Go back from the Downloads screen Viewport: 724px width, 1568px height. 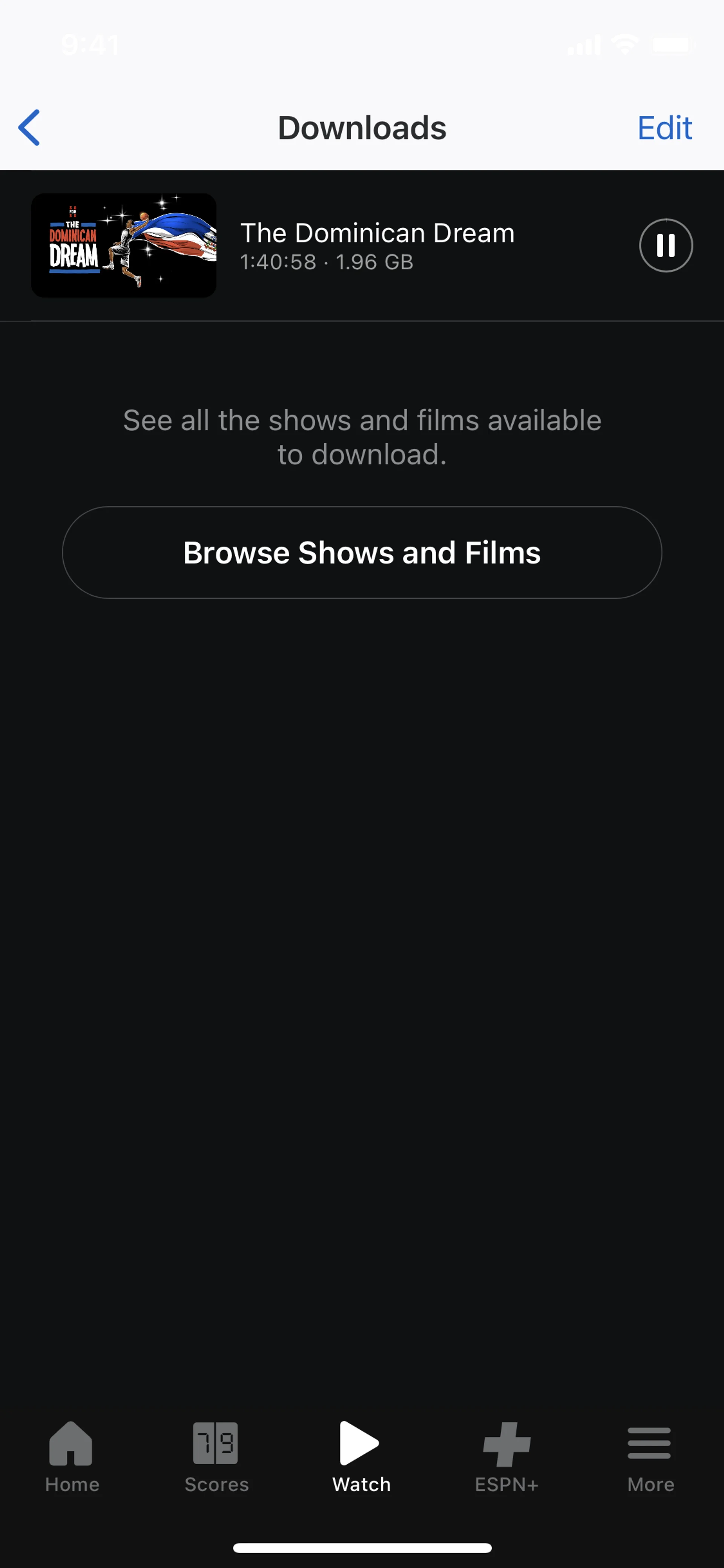29,128
